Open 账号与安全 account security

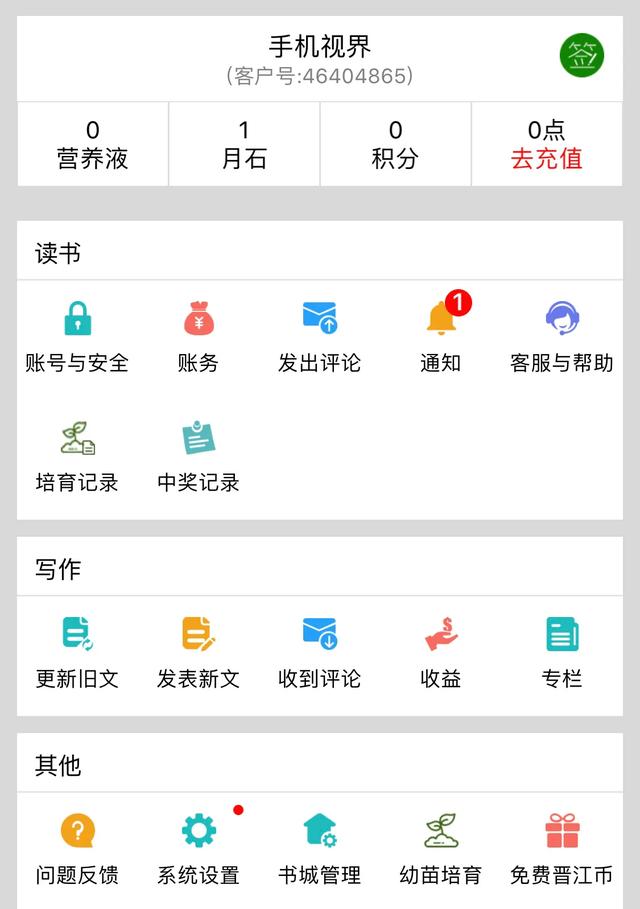(77, 337)
